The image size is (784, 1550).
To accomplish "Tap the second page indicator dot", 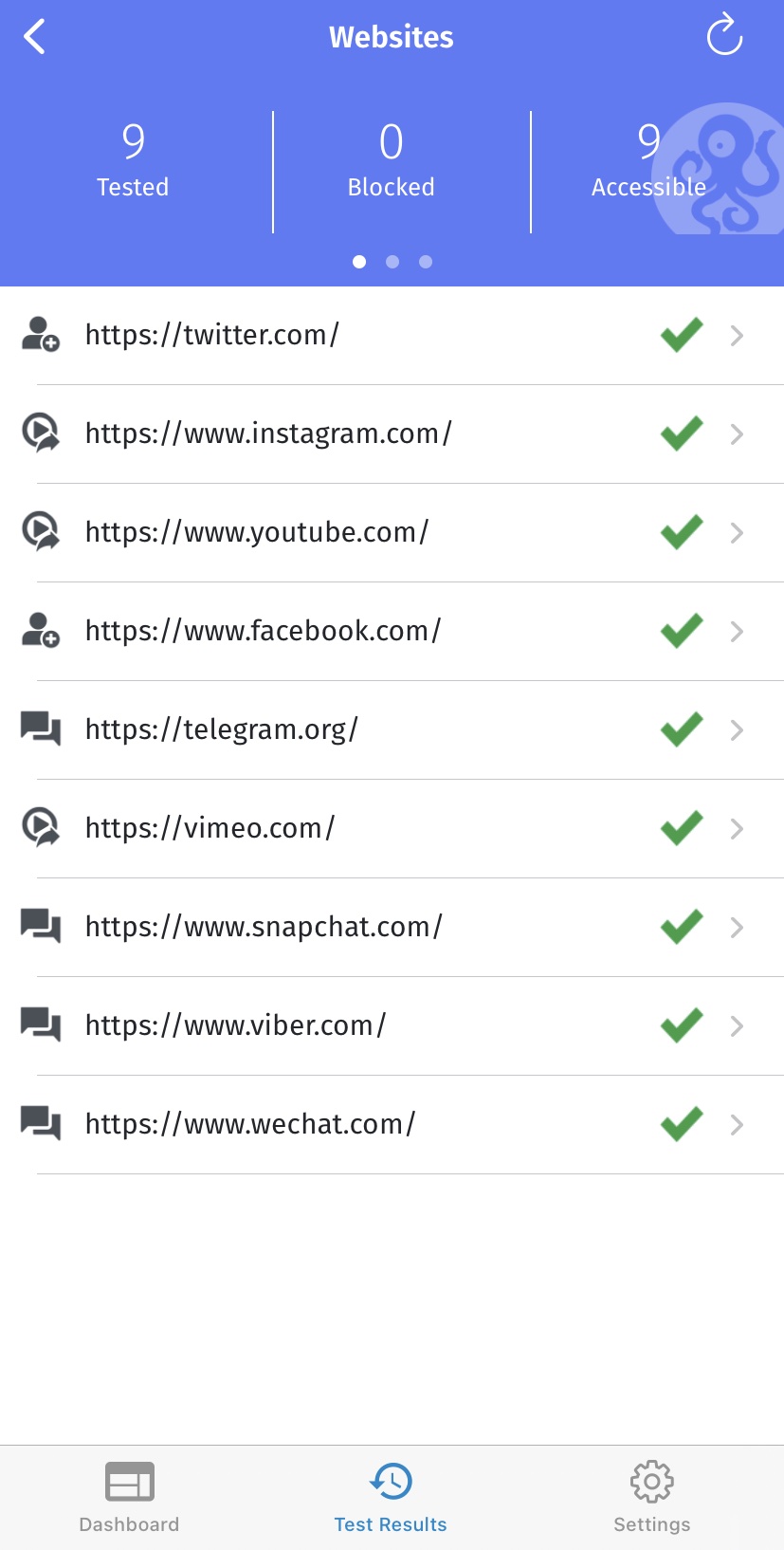I will (x=392, y=262).
